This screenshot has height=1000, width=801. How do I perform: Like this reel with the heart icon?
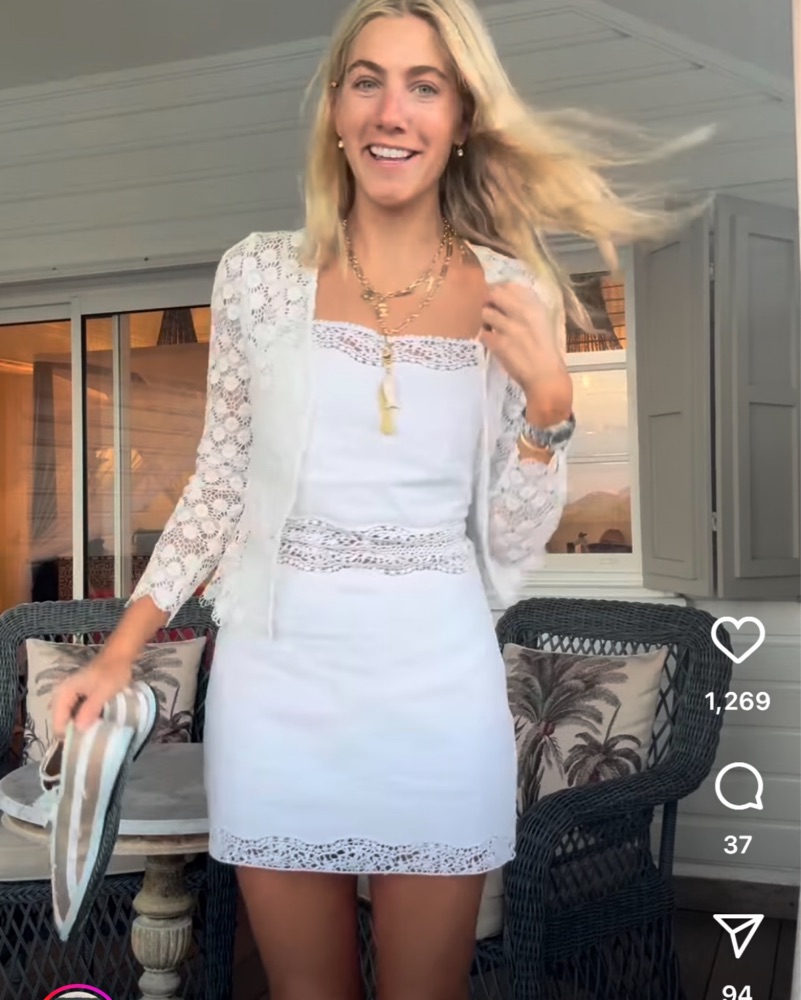pyautogui.click(x=738, y=639)
